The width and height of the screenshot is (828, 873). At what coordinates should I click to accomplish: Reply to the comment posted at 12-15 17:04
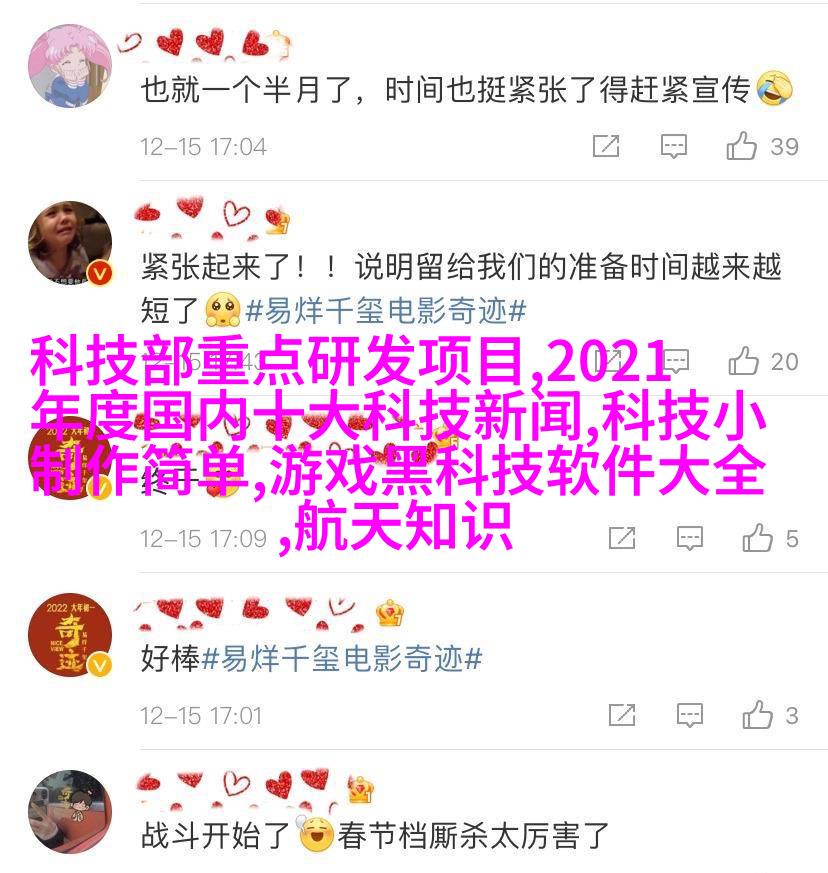674,147
